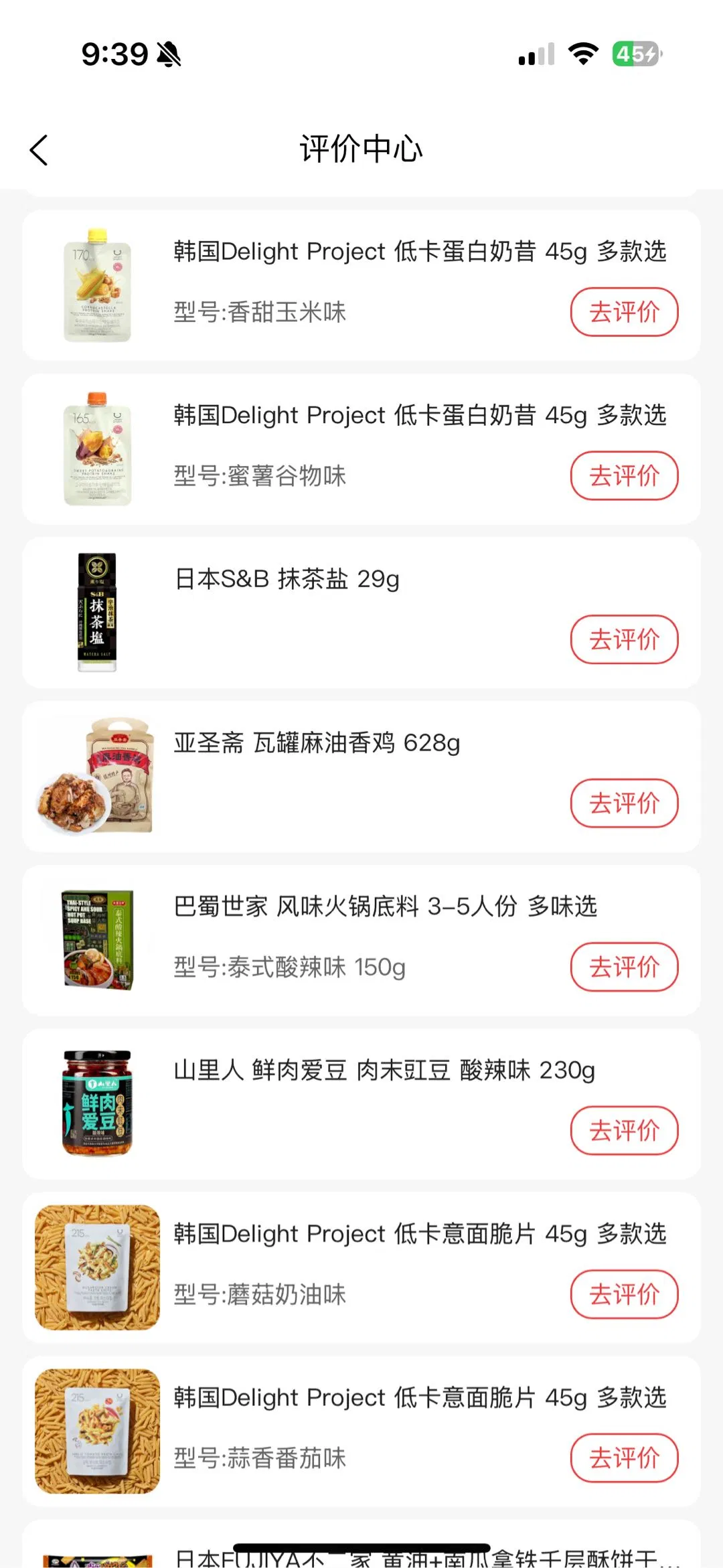View the 泰式酸辣味 火锅底料 picture
This screenshot has height=1568, width=723.
coord(98,940)
